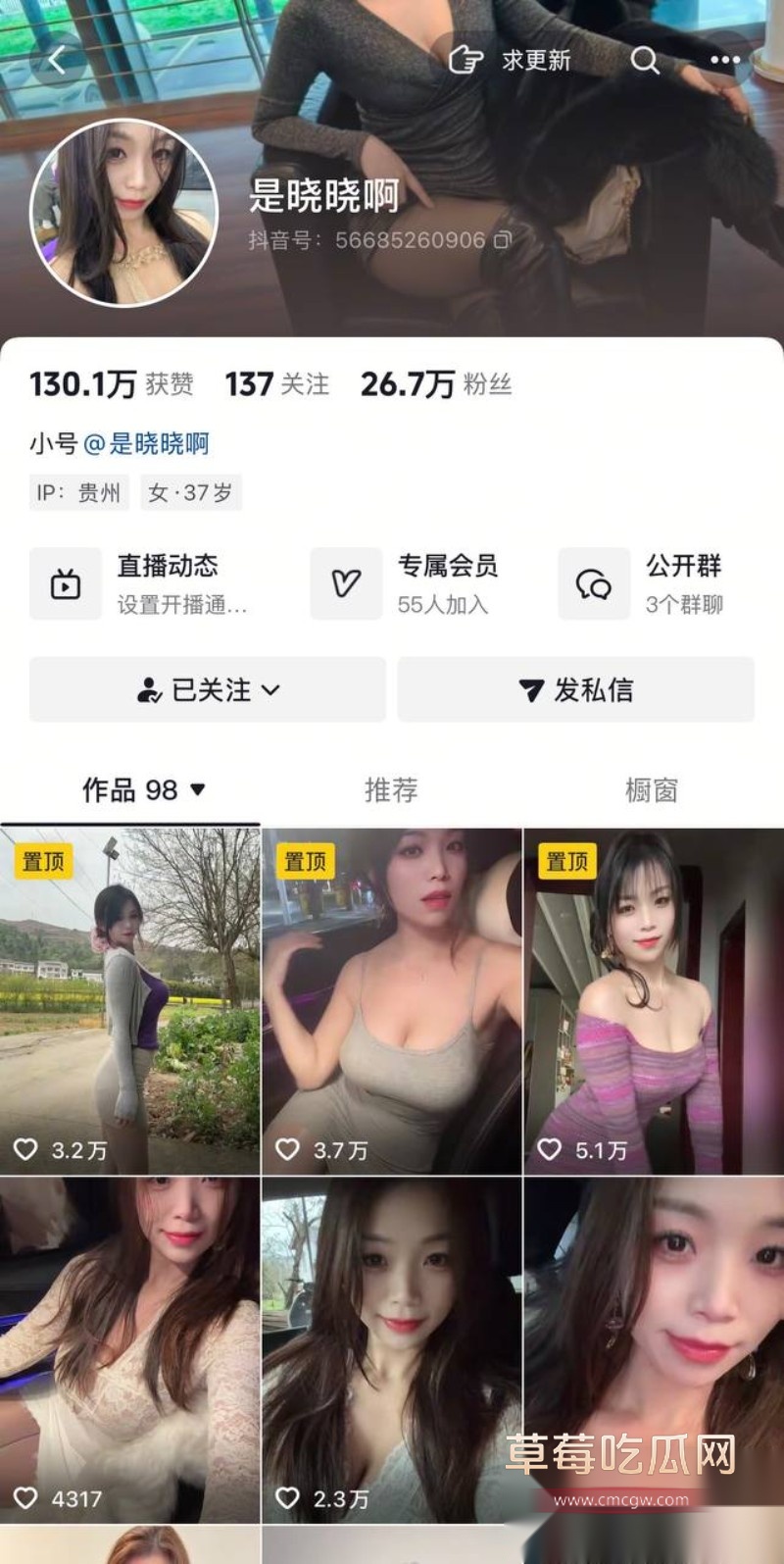Play the video with 4317 likes
Viewport: 784px width, 1564px height.
pyautogui.click(x=129, y=1348)
